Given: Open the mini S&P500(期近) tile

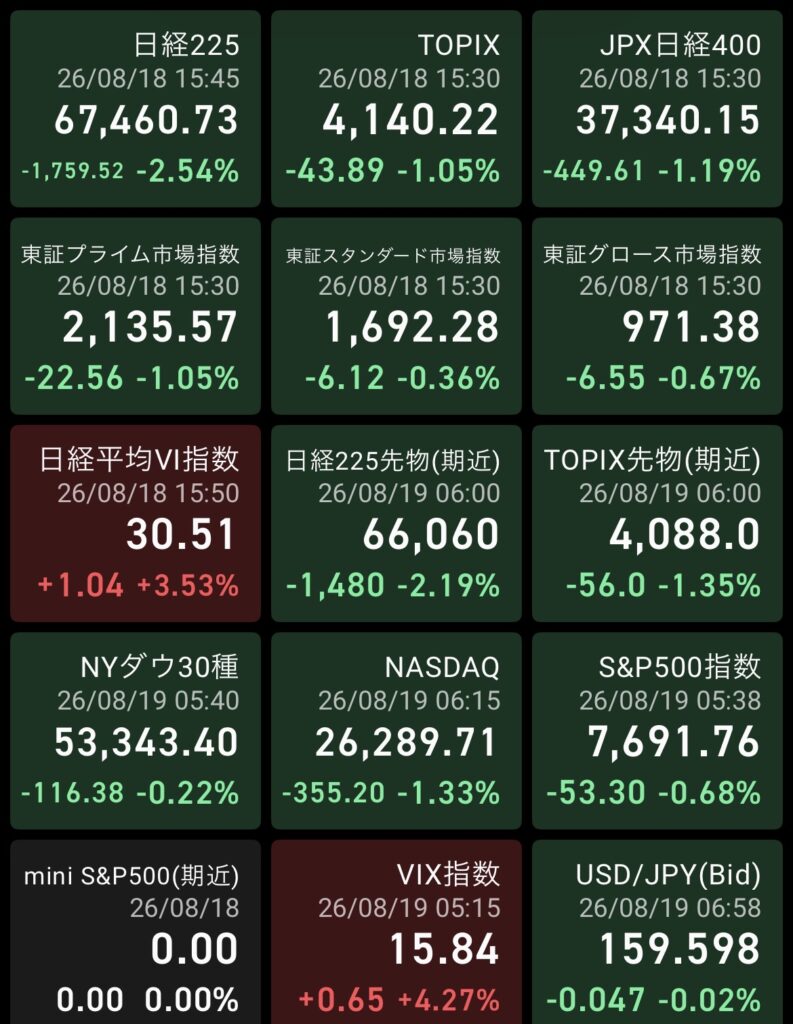Looking at the screenshot, I should pyautogui.click(x=135, y=932).
